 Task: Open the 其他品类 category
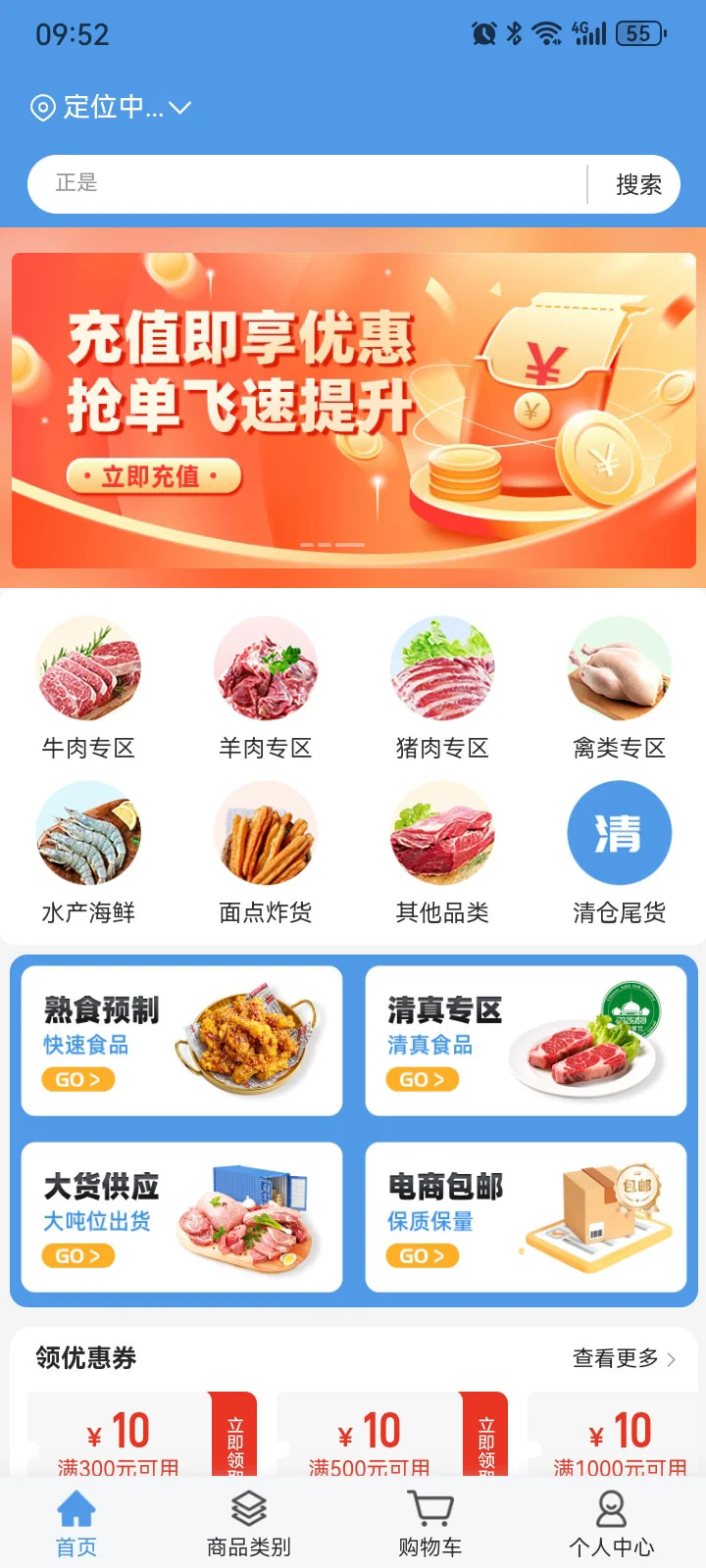tap(441, 851)
